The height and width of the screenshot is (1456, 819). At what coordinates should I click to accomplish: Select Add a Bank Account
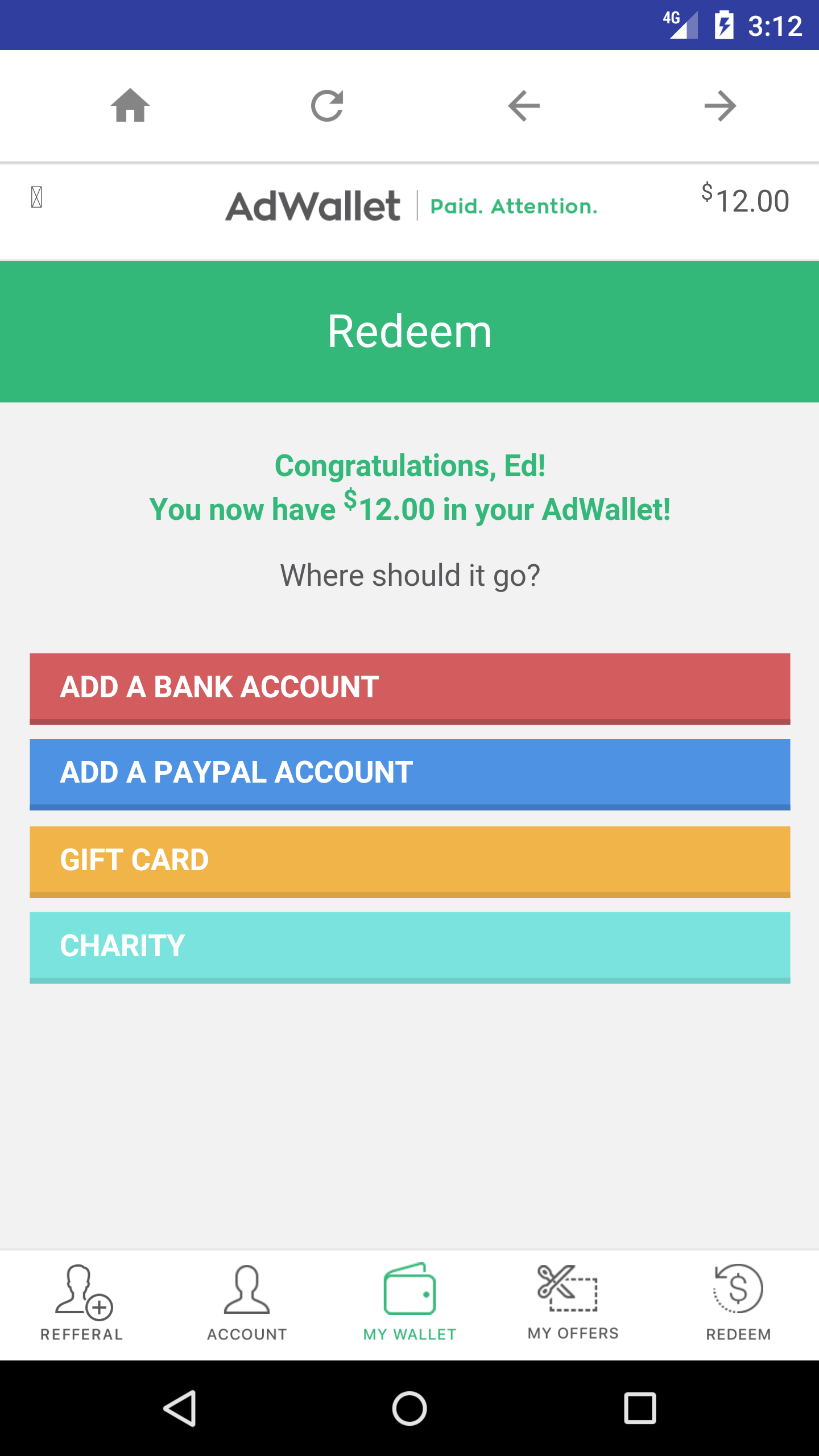click(x=409, y=688)
